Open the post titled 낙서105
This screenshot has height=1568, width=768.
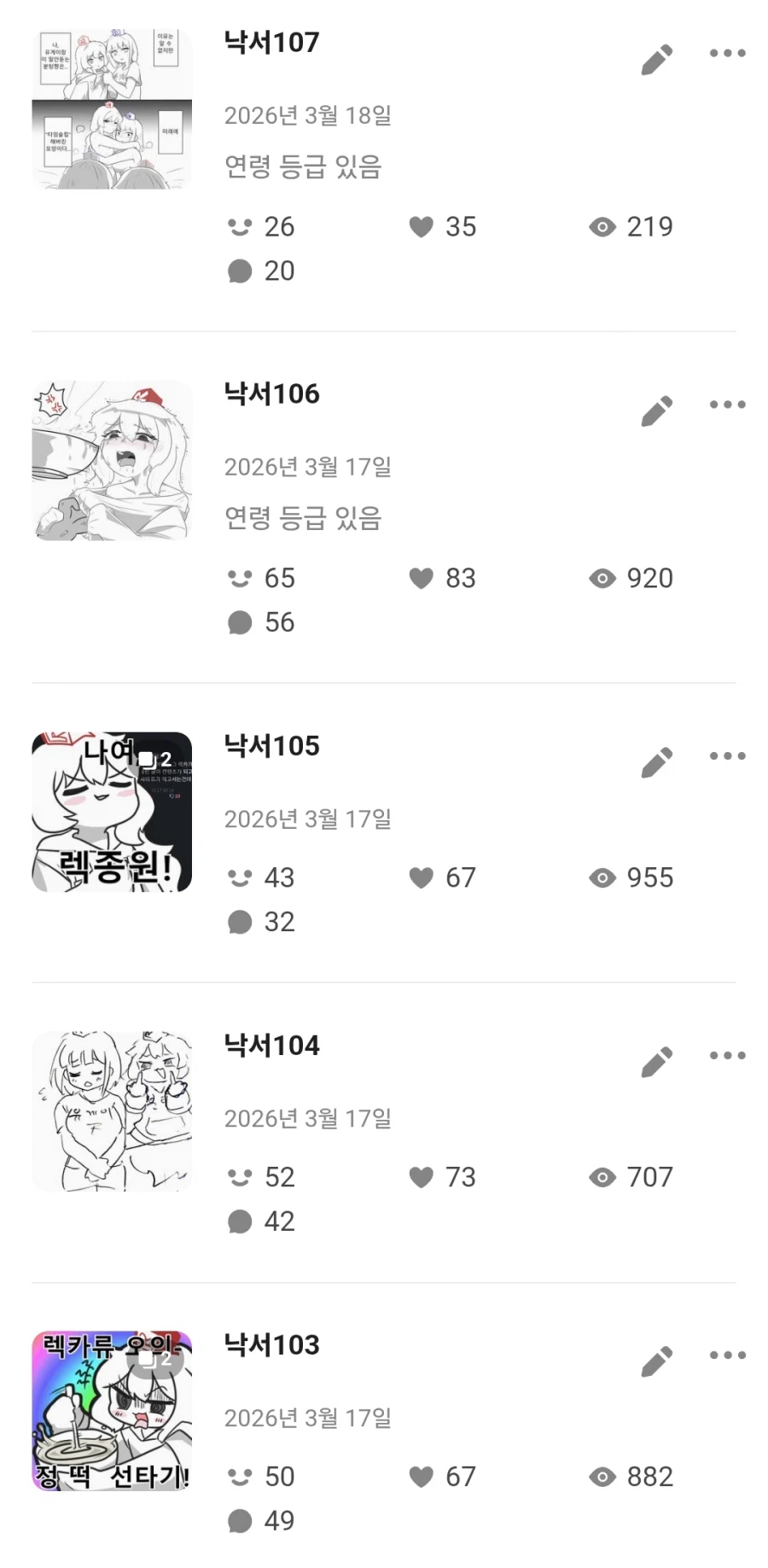click(x=271, y=745)
